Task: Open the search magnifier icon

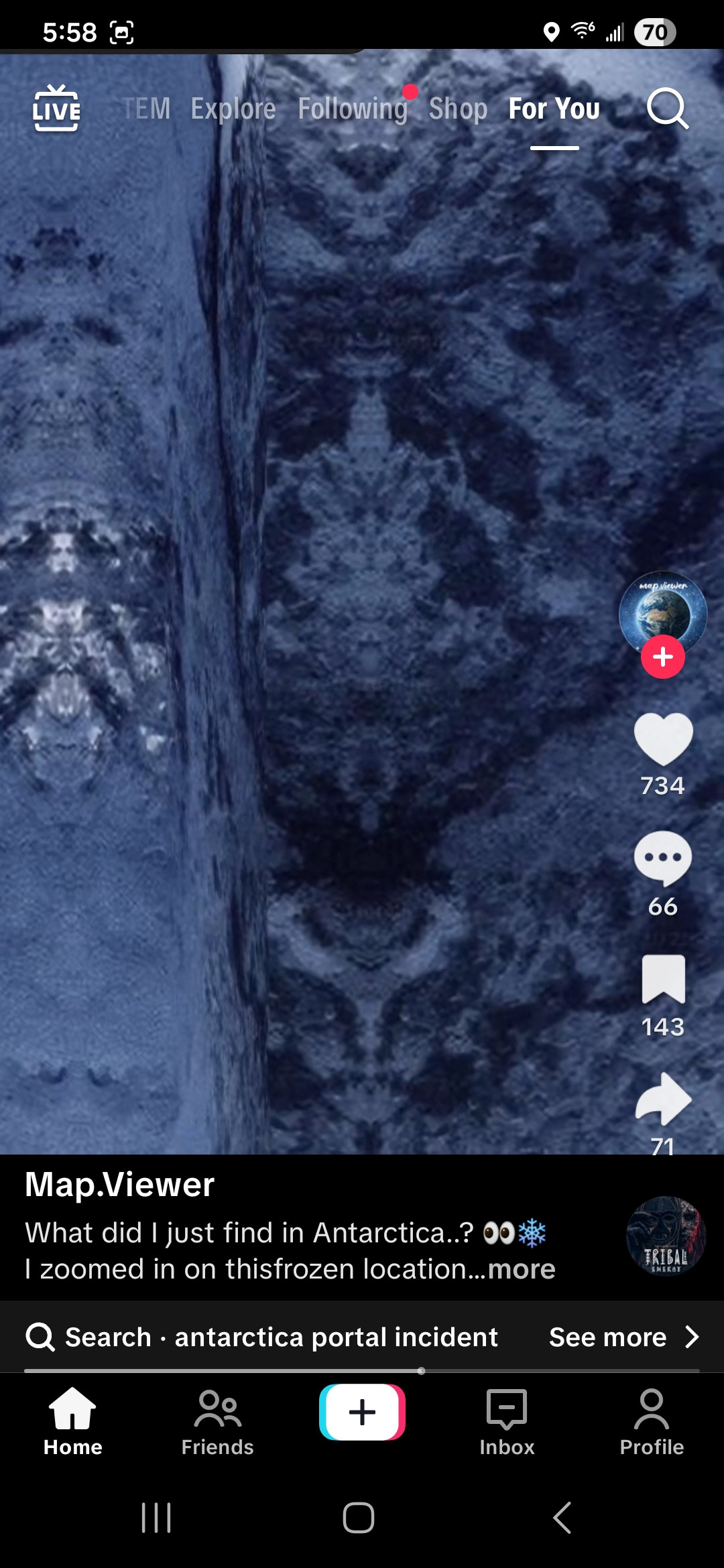Action: pyautogui.click(x=667, y=109)
